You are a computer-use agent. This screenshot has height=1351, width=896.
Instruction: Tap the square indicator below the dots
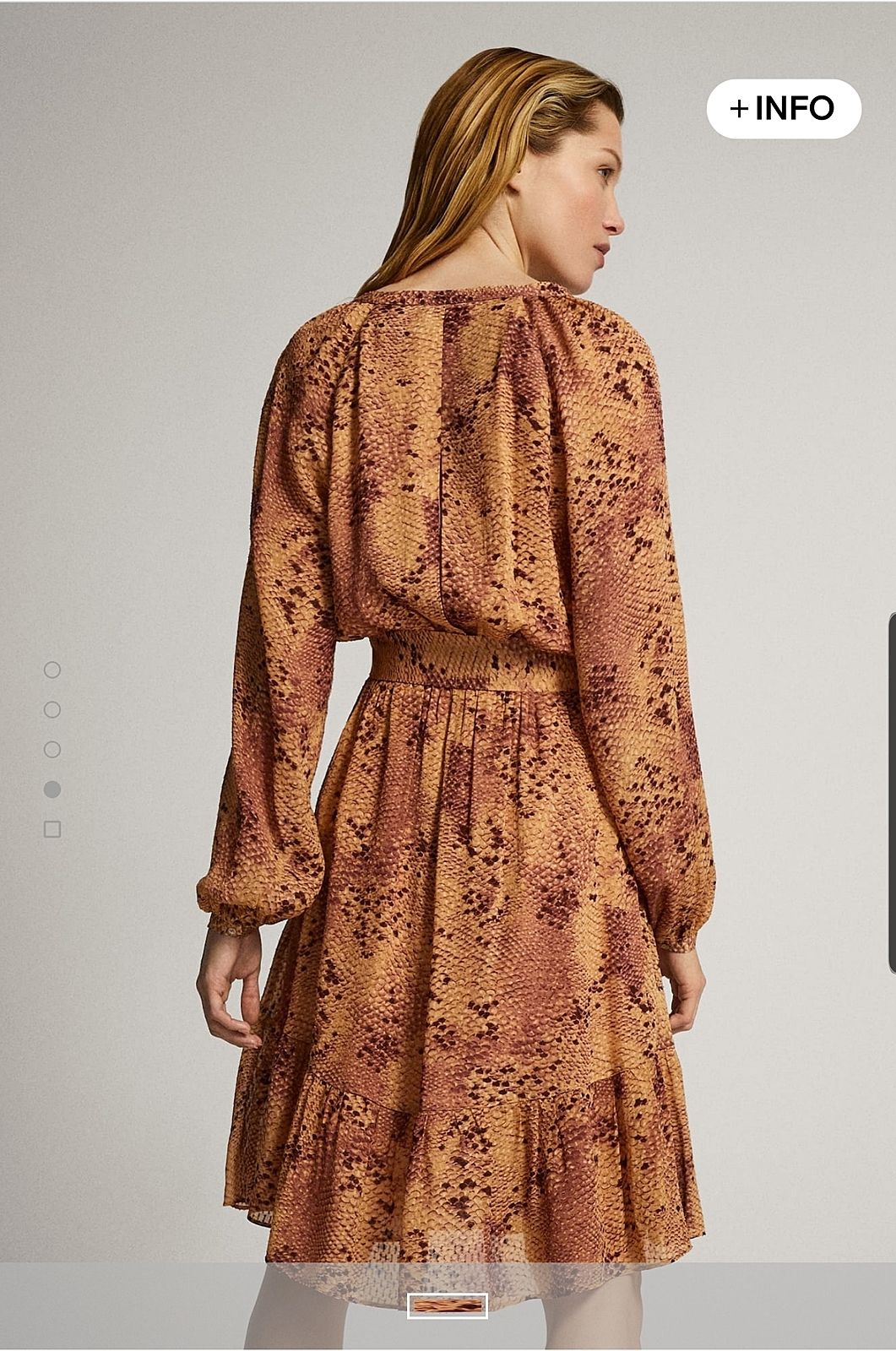52,829
